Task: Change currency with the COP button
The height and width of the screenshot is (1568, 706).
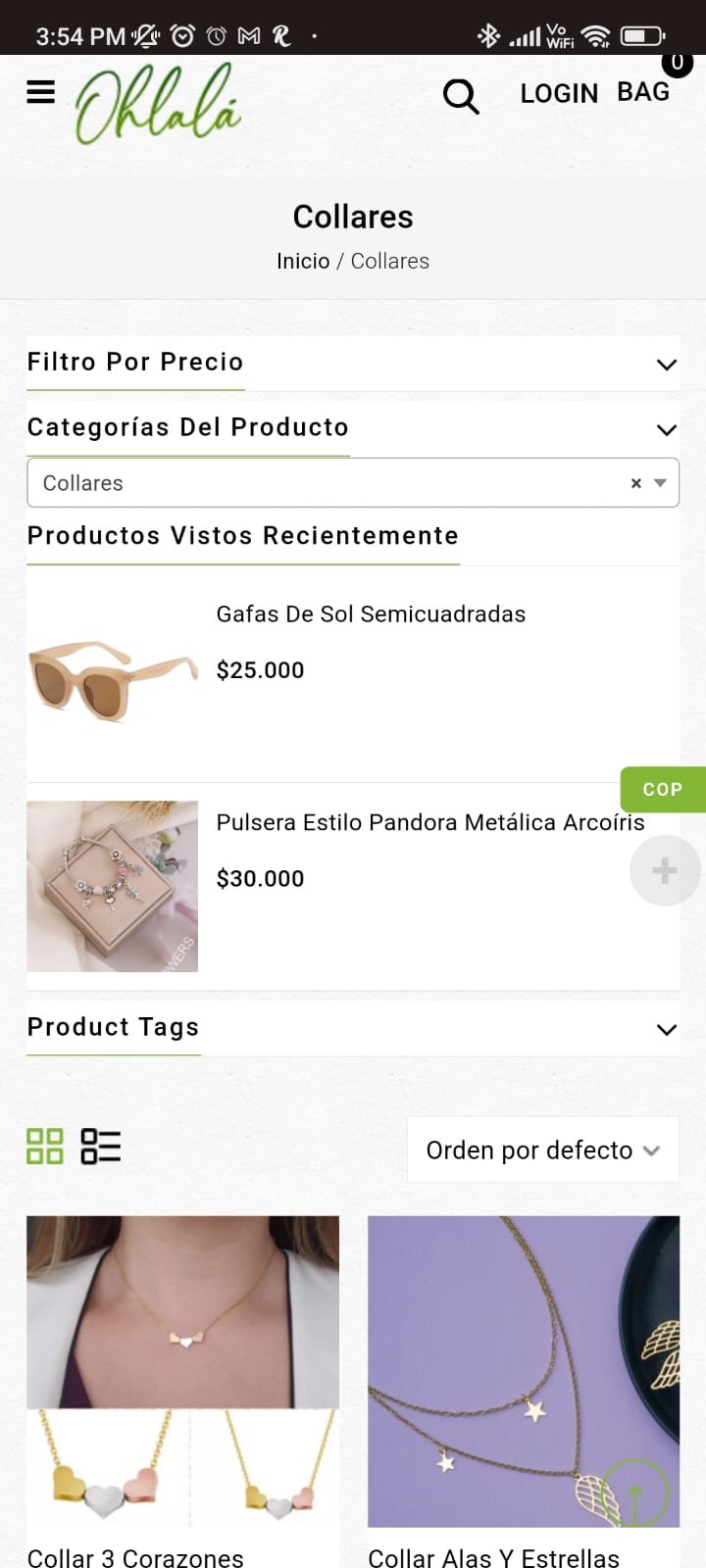Action: click(663, 789)
